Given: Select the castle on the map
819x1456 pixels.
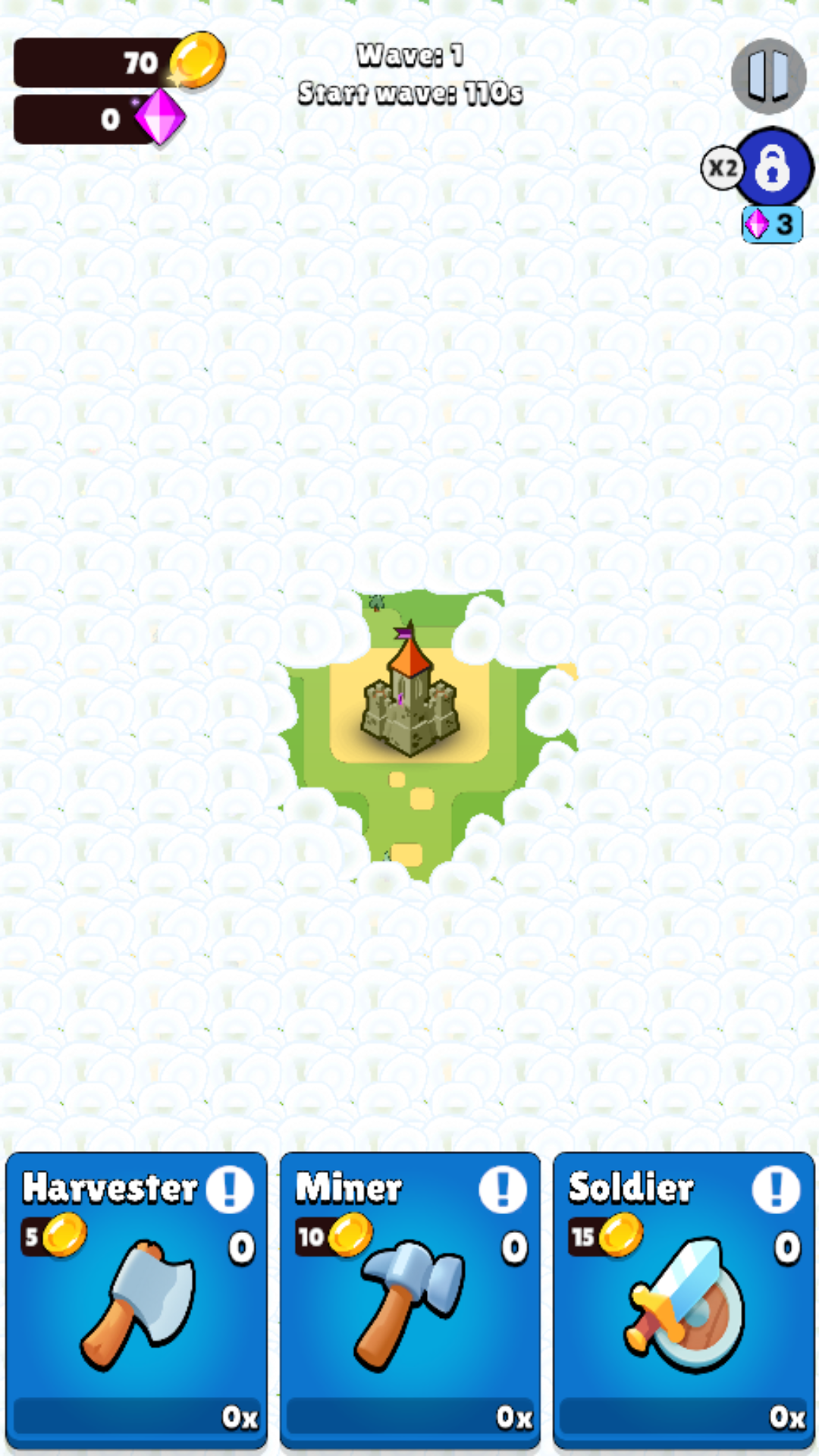Looking at the screenshot, I should tap(410, 698).
